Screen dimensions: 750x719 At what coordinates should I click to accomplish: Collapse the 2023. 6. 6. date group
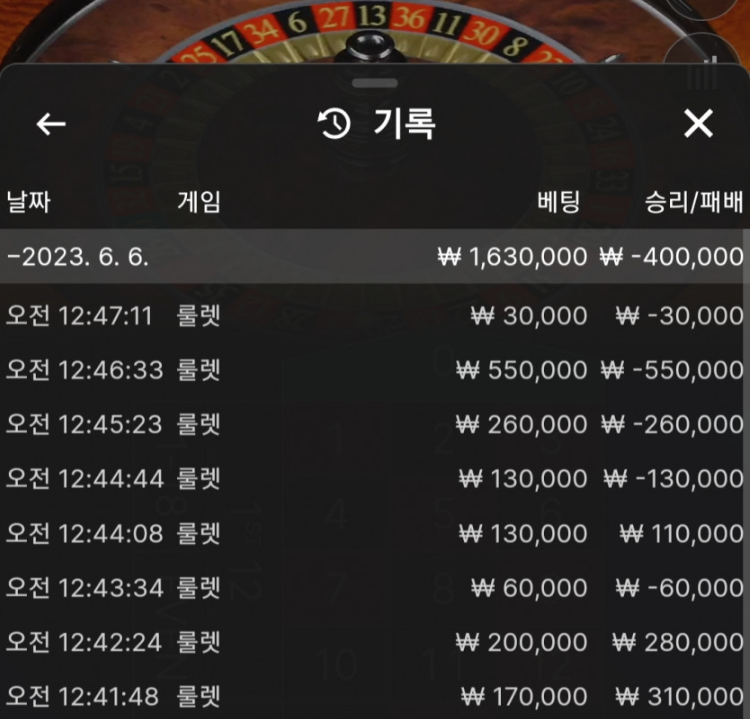click(78, 256)
